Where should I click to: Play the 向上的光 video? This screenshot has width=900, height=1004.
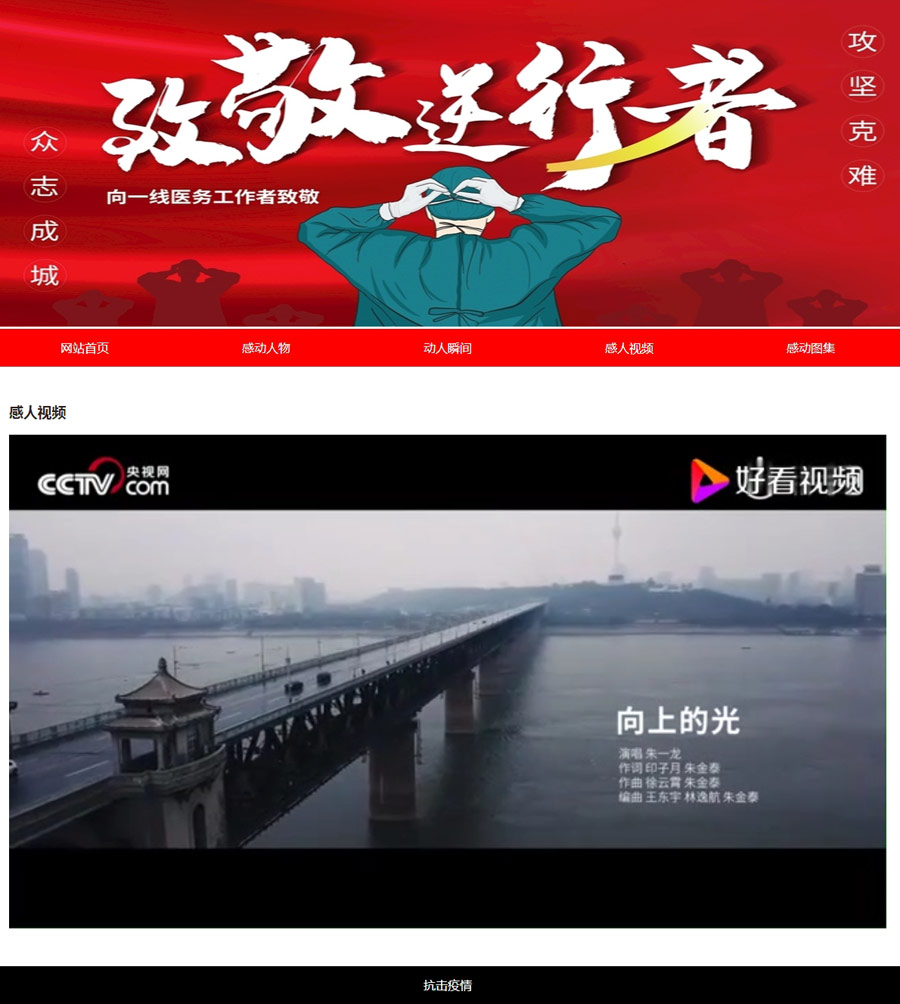pos(447,680)
